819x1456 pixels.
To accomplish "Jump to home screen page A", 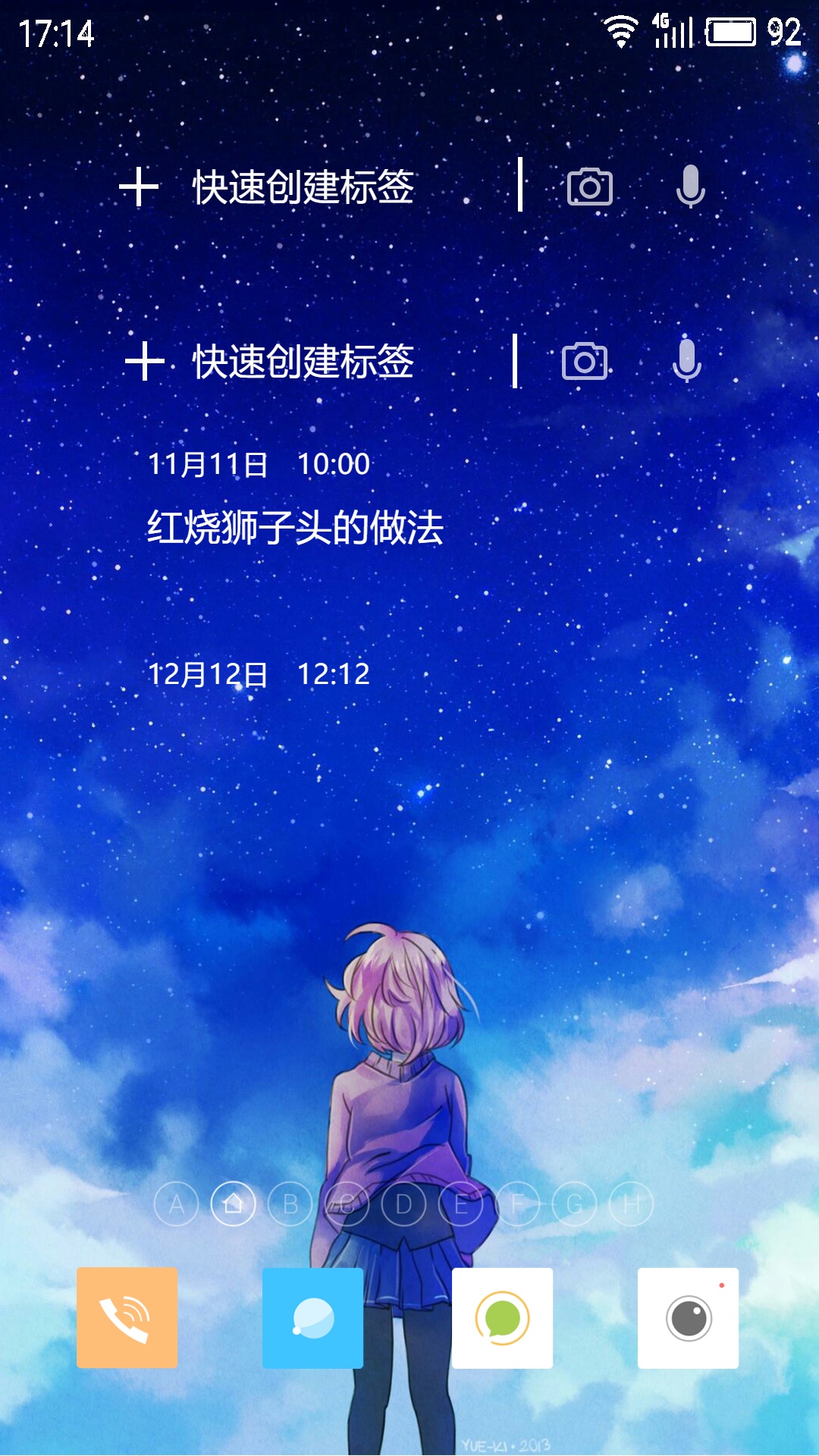I will click(176, 1204).
